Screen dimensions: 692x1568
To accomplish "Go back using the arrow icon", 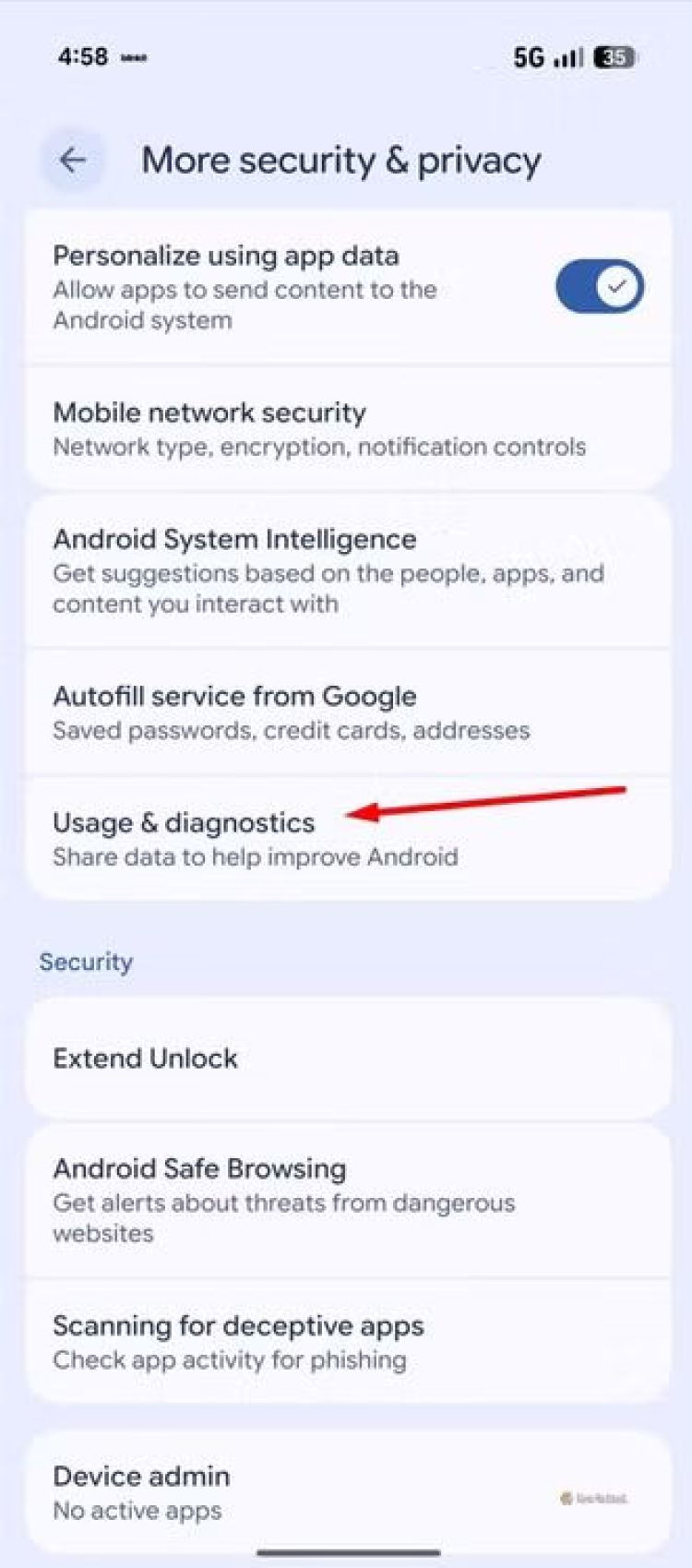I will coord(73,161).
